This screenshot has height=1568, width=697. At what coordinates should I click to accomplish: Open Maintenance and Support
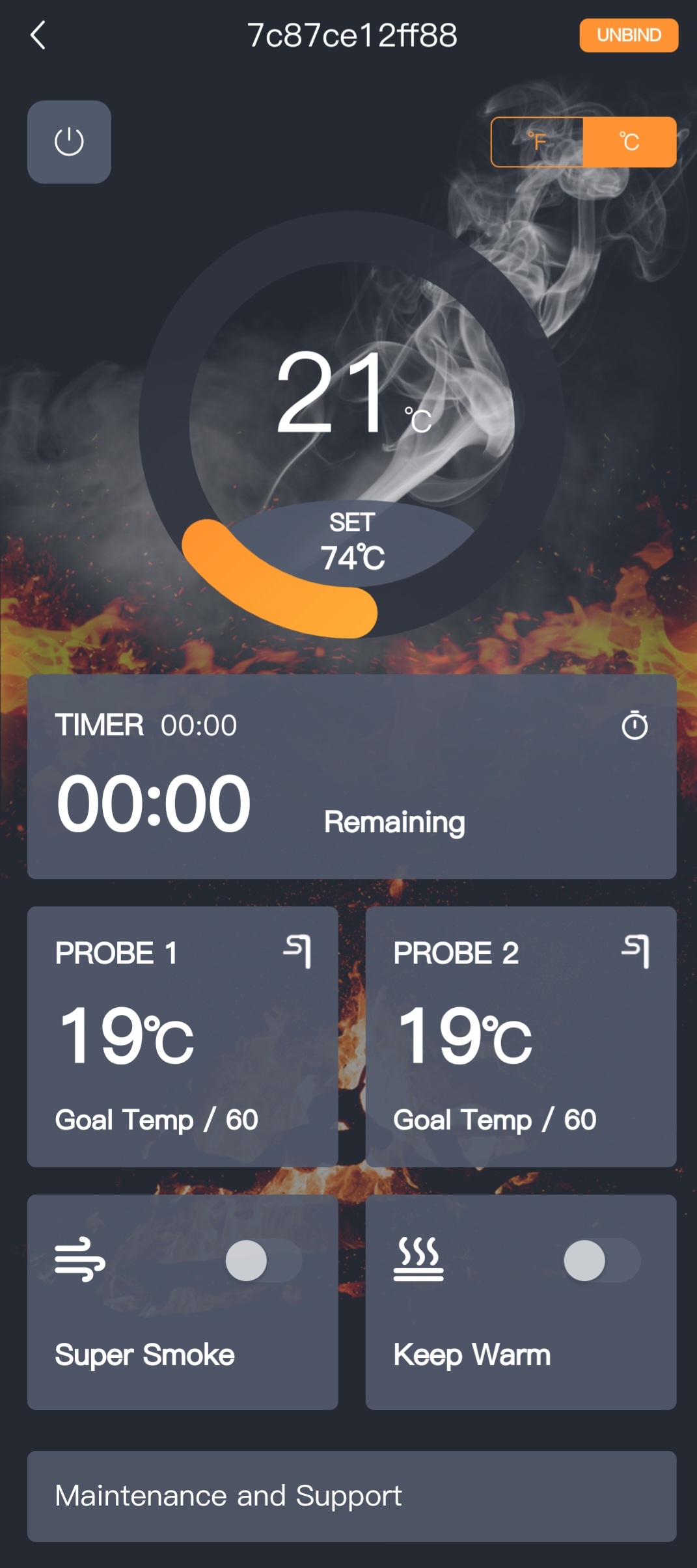click(x=352, y=1496)
